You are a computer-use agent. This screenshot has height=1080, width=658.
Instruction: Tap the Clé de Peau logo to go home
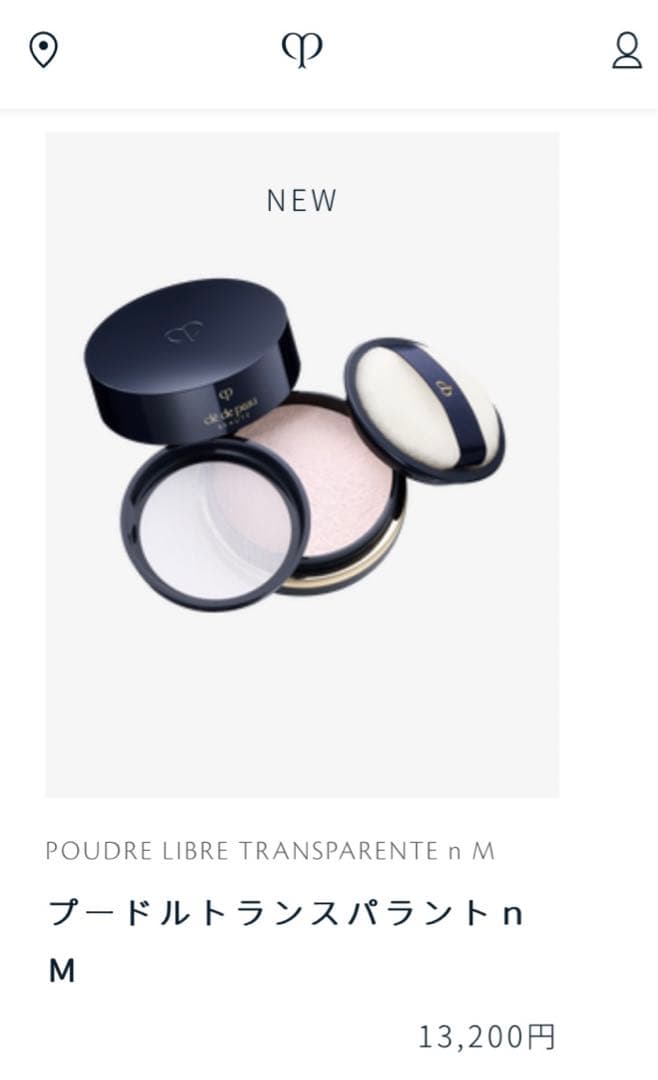pos(302,50)
